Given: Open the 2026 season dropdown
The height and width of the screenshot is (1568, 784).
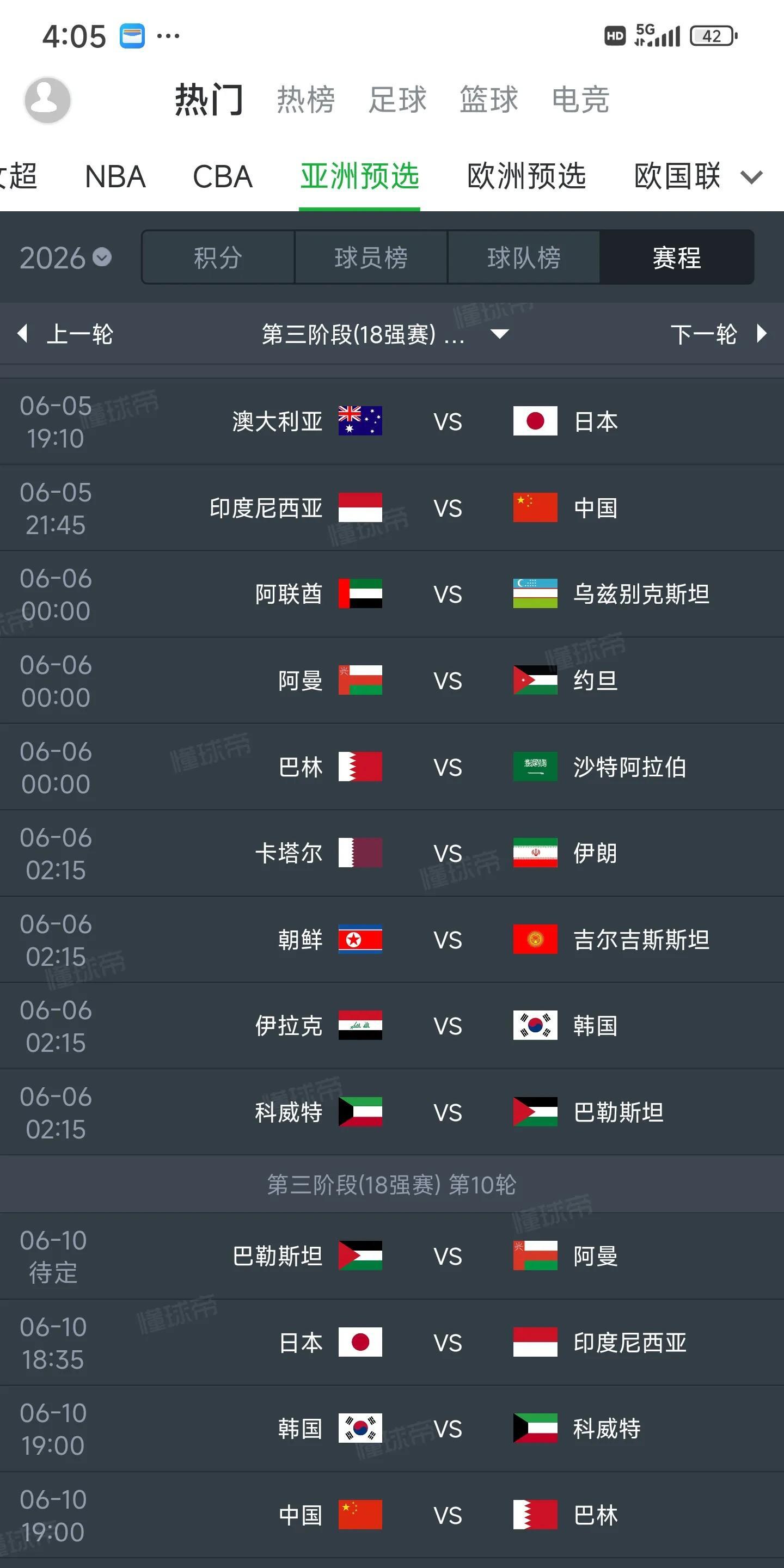Looking at the screenshot, I should click(x=66, y=258).
